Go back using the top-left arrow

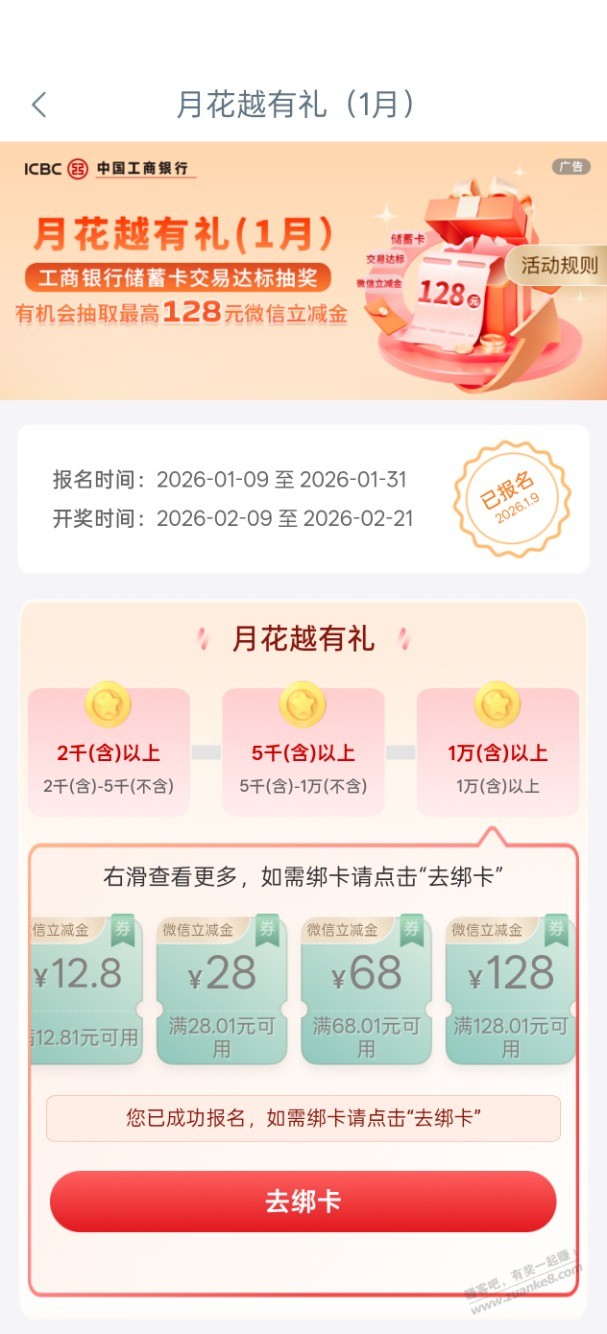[40, 105]
